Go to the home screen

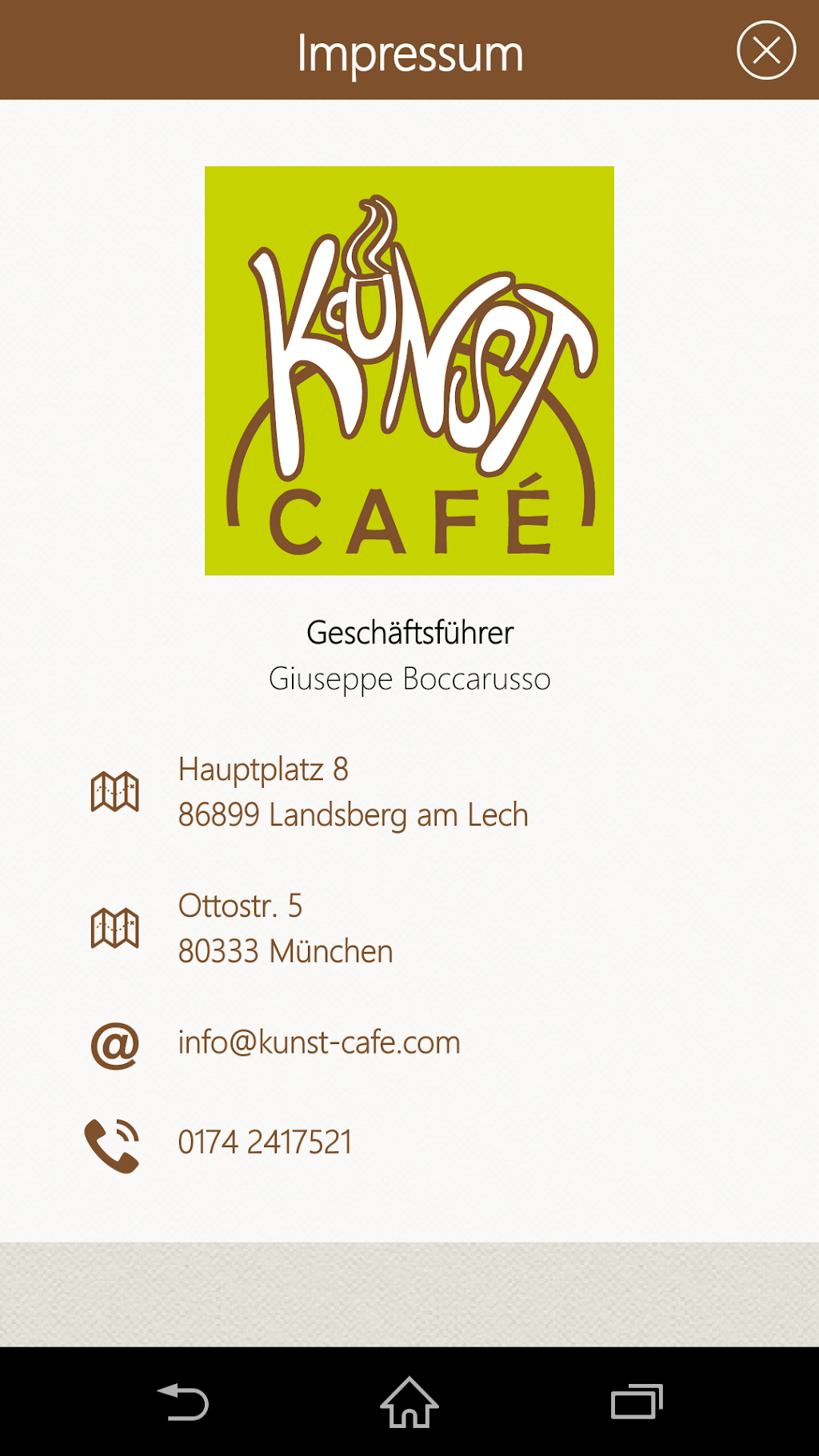click(409, 1402)
